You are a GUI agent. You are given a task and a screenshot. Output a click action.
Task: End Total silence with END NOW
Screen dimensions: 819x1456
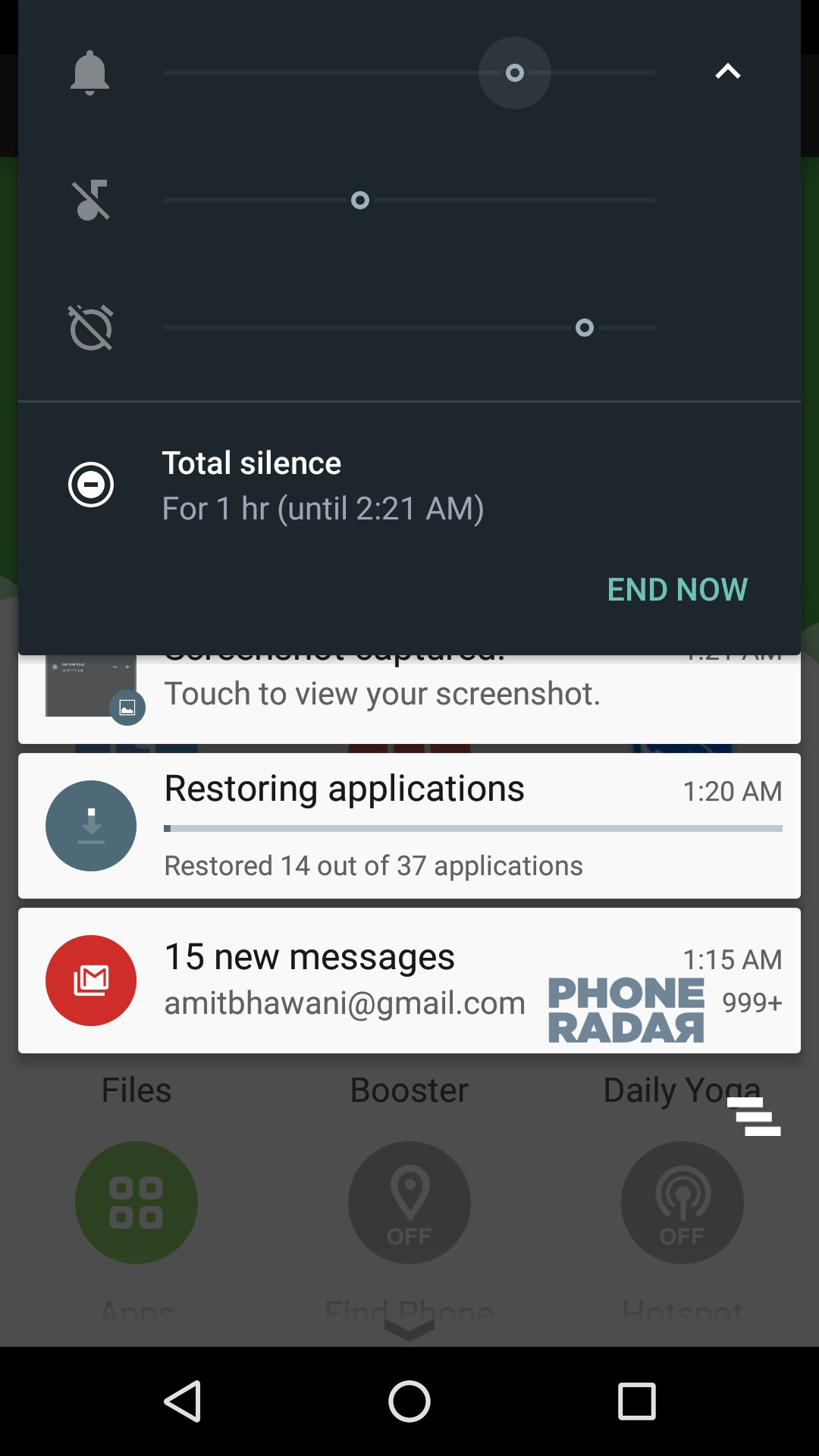(x=677, y=589)
